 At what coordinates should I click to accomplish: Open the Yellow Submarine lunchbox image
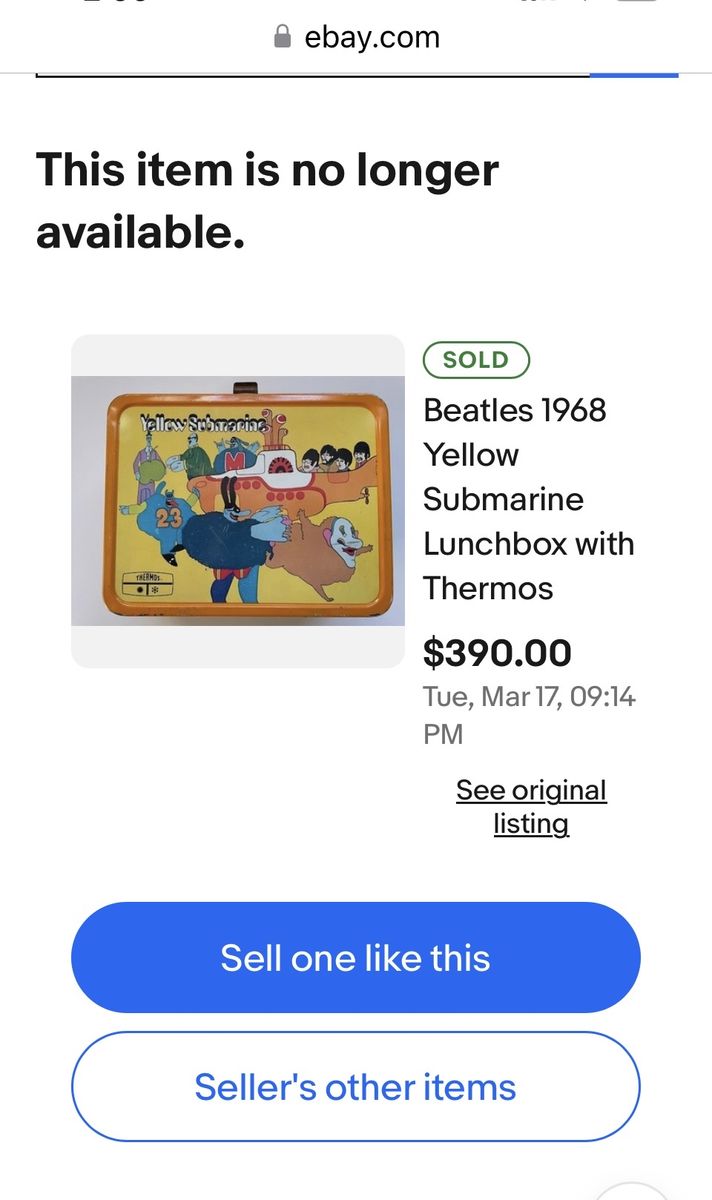(x=238, y=500)
